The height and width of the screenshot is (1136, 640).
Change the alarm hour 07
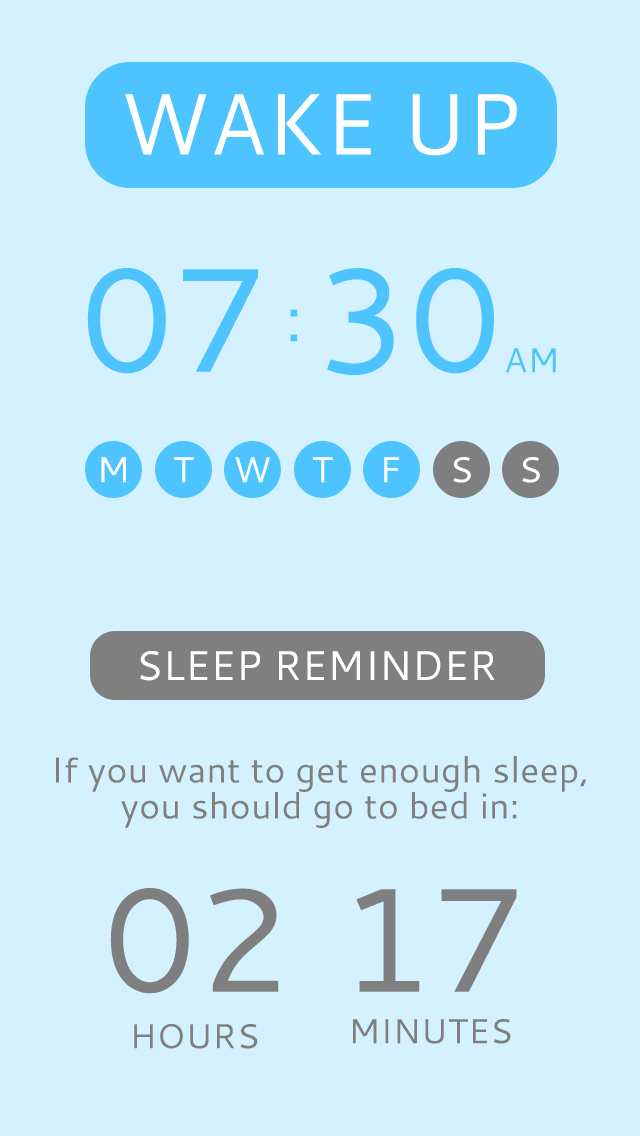pos(173,320)
